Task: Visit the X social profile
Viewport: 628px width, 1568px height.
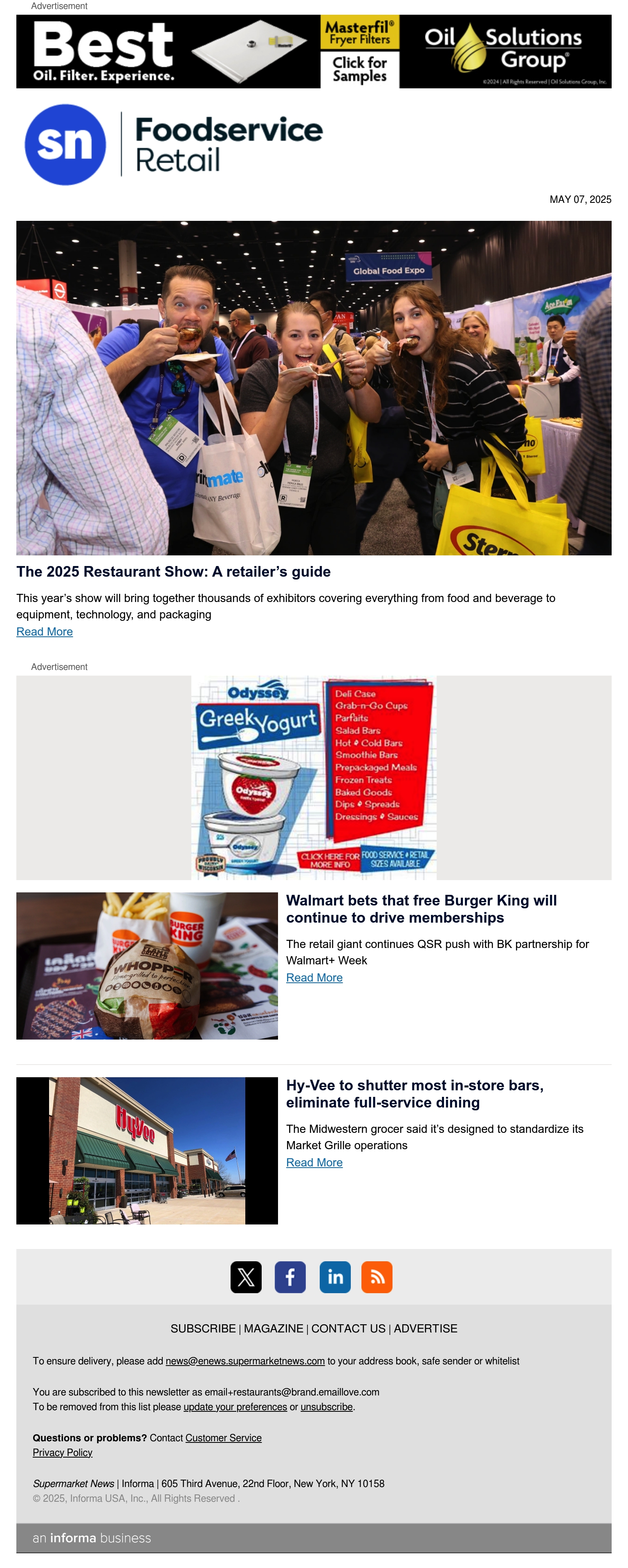Action: tap(246, 1277)
